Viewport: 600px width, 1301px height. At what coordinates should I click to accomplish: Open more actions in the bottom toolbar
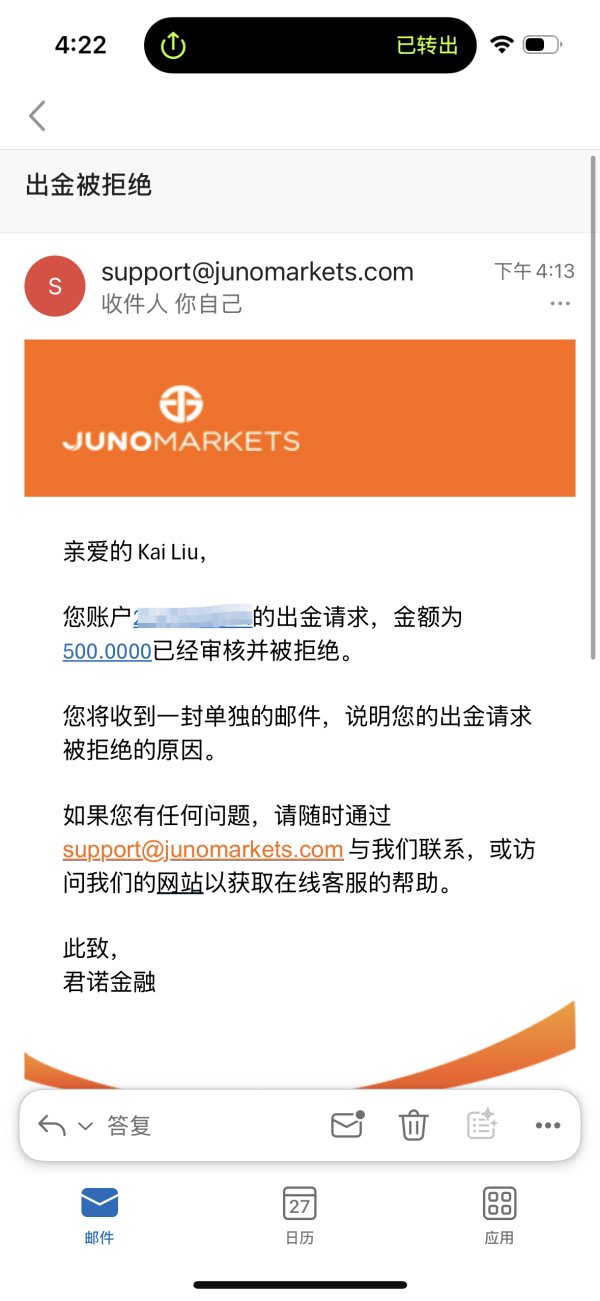pos(548,1125)
